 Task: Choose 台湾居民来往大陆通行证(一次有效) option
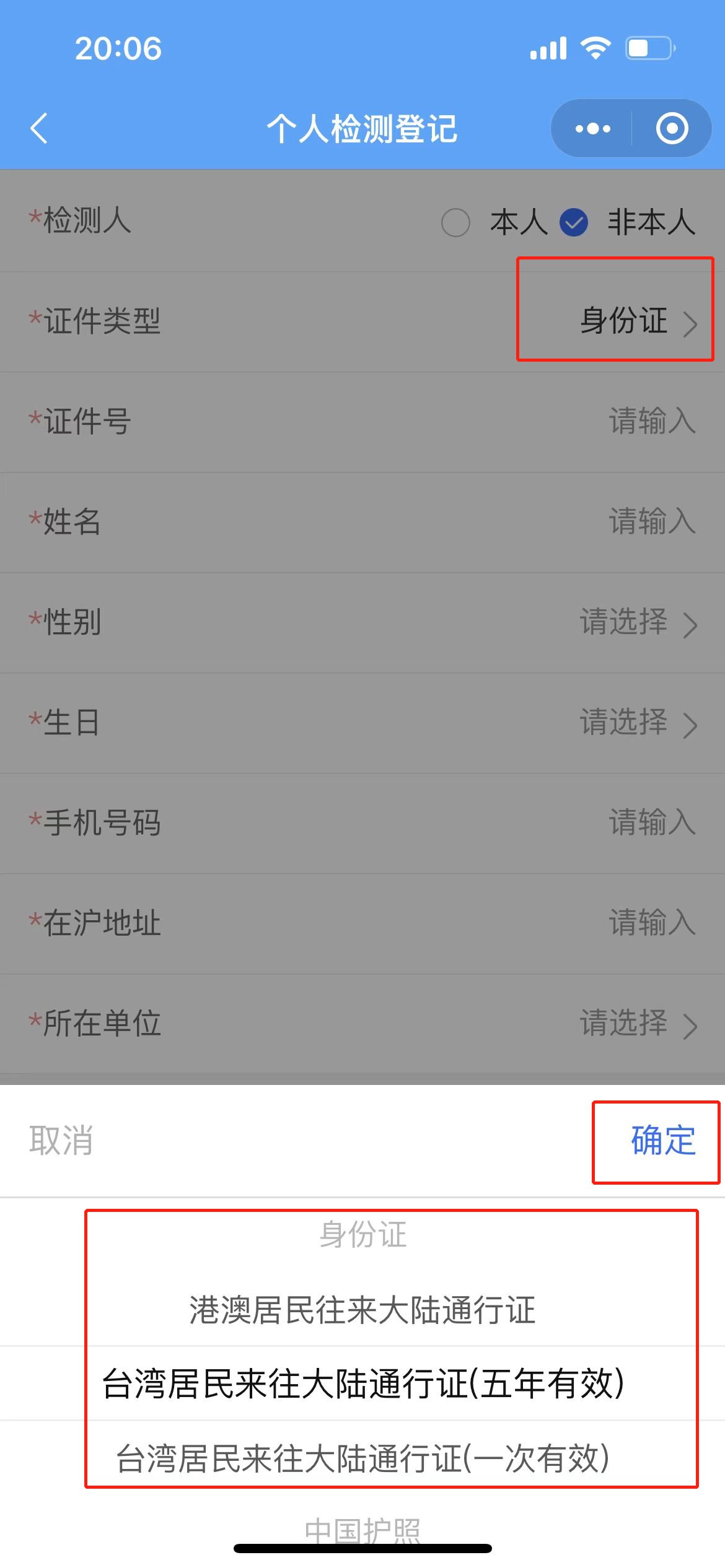pyautogui.click(x=362, y=1458)
